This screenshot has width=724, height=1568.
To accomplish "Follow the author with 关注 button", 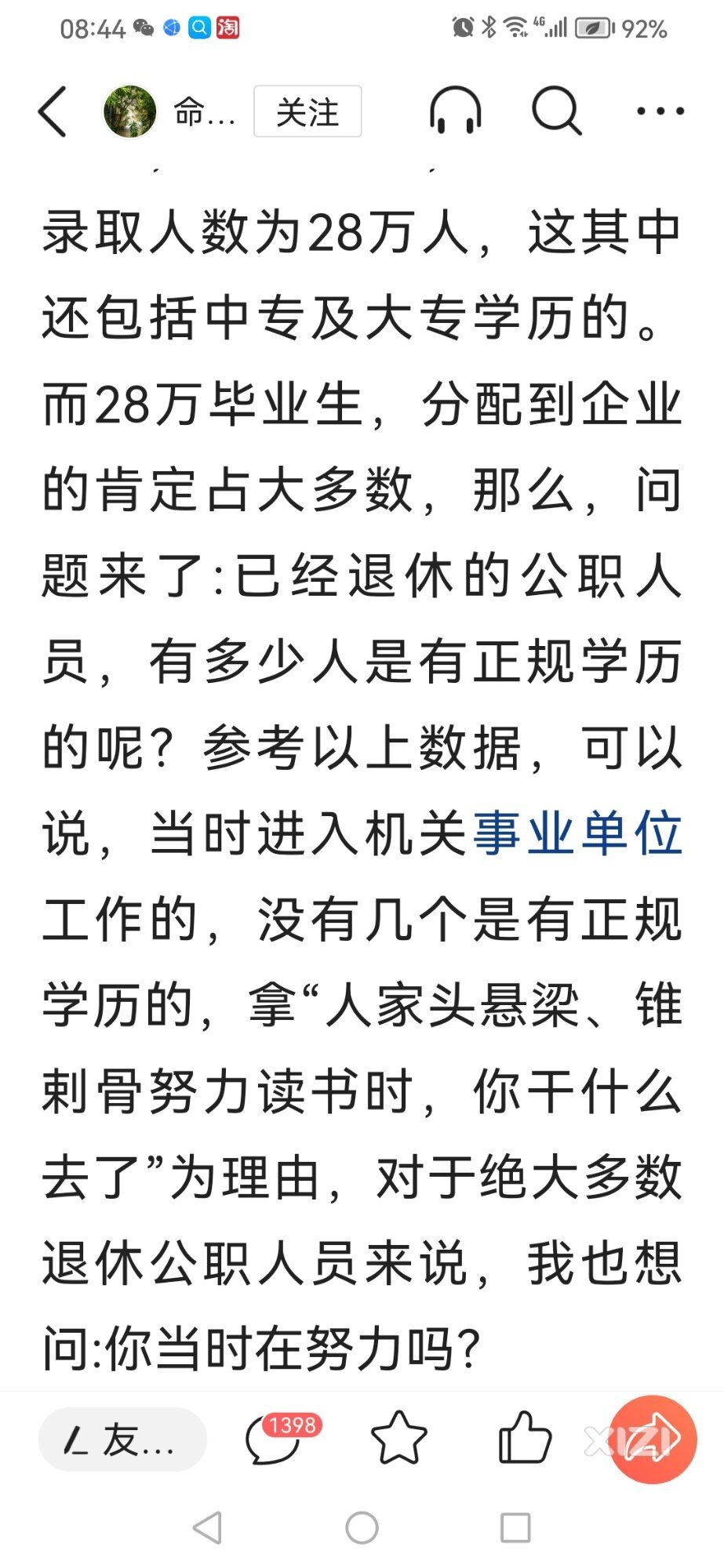I will (307, 111).
